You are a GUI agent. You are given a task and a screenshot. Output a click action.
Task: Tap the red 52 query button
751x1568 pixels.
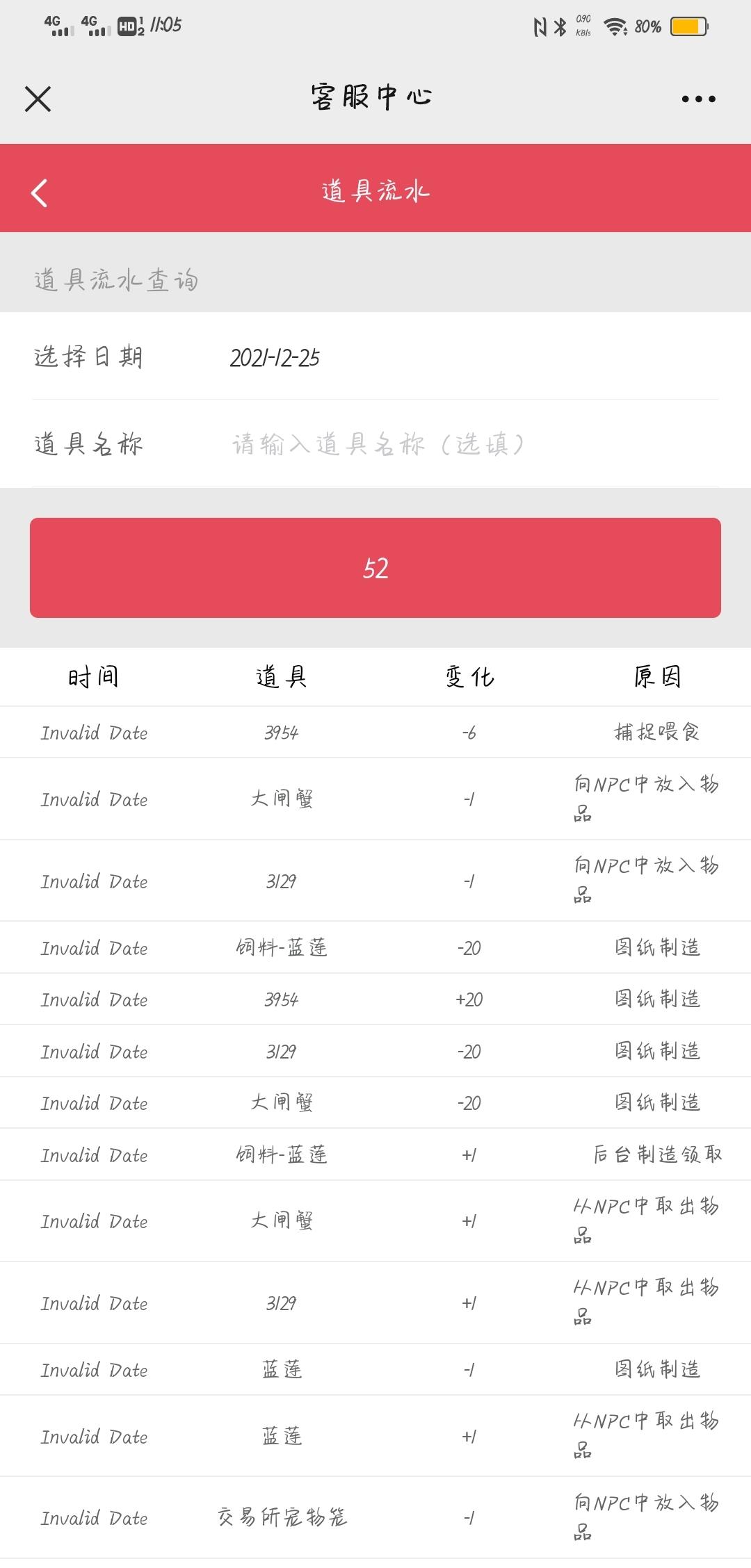point(375,567)
